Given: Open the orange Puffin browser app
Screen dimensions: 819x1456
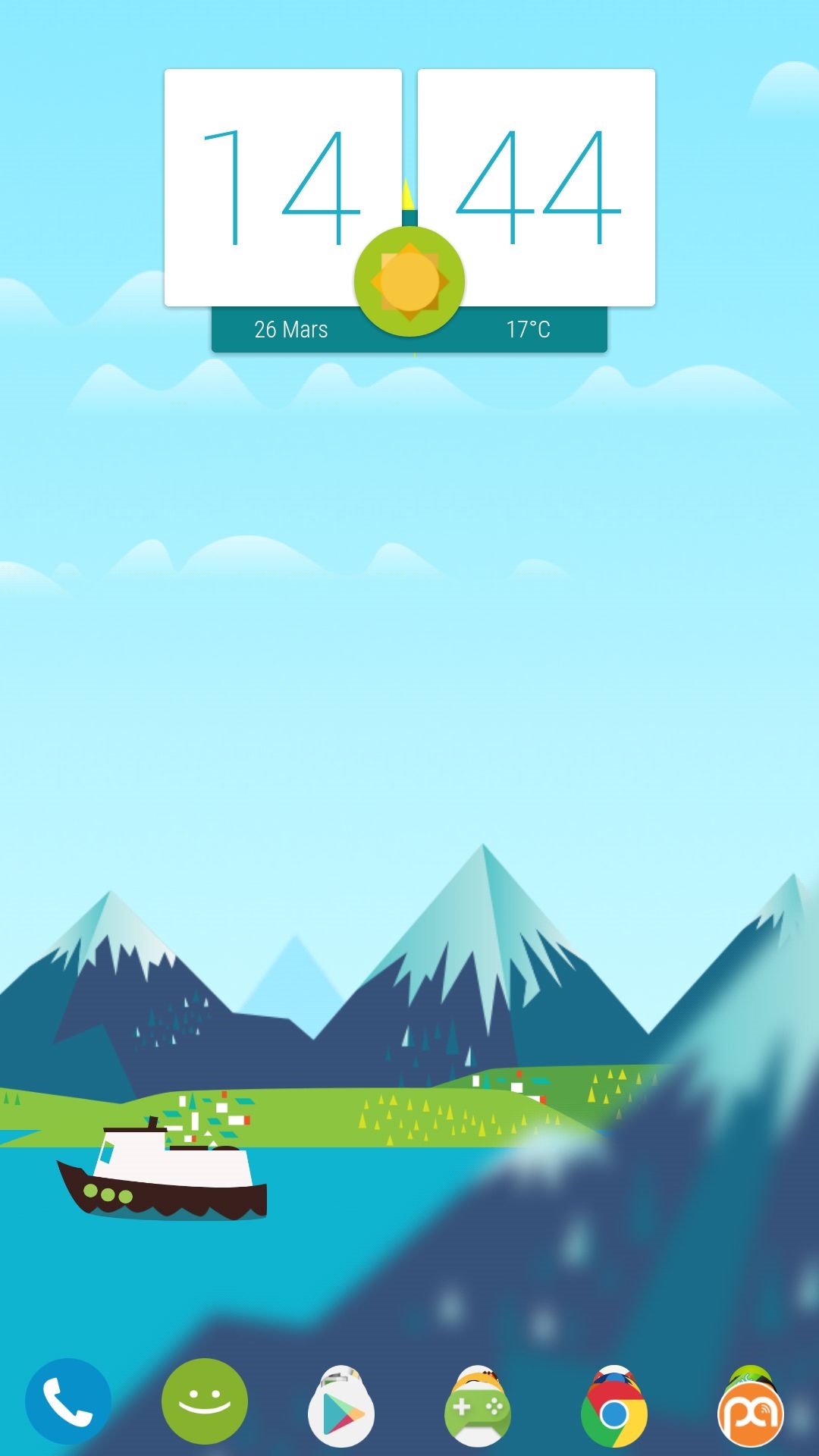Looking at the screenshot, I should (750, 1409).
